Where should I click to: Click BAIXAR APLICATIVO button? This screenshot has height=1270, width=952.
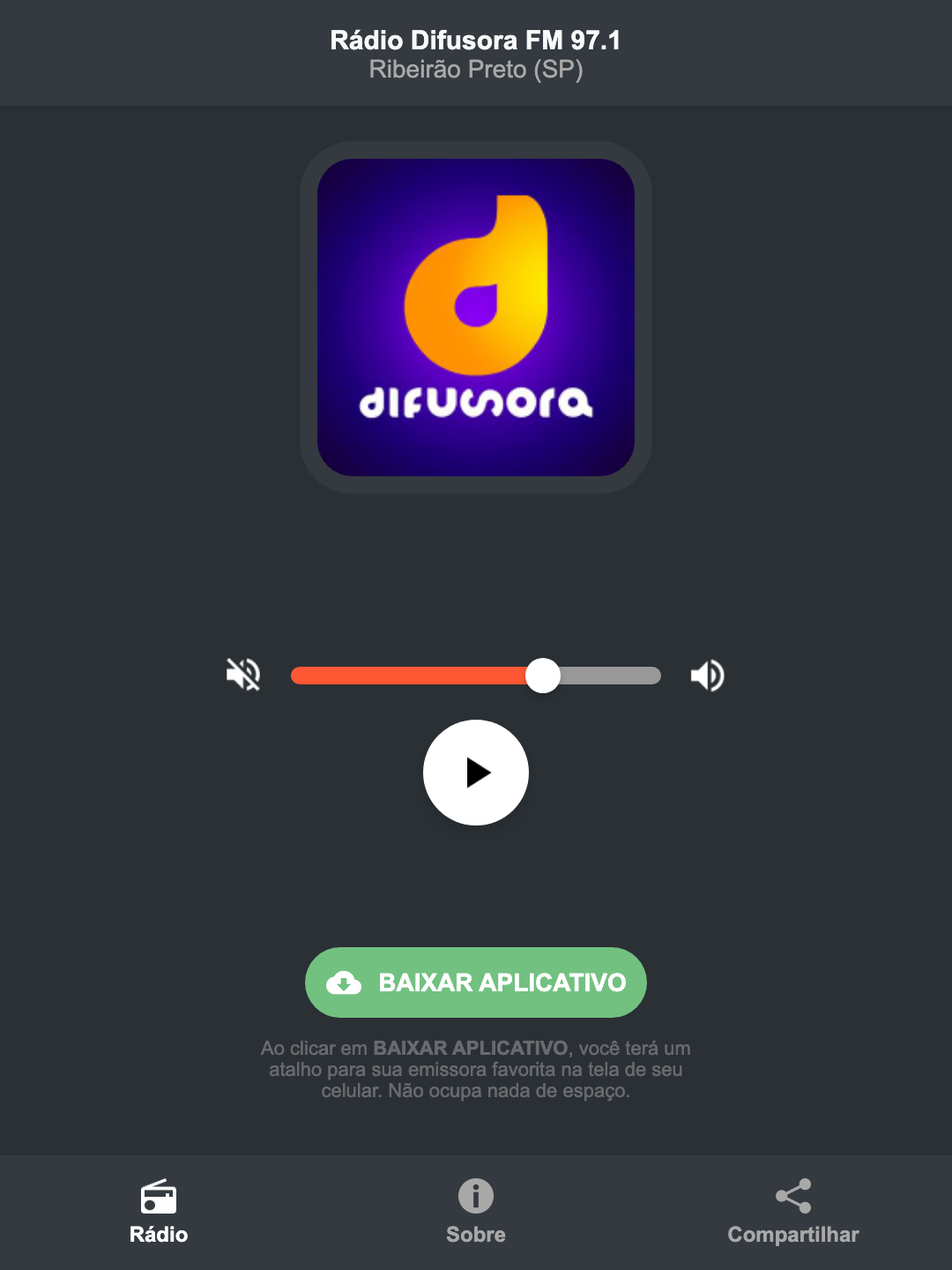[x=475, y=982]
